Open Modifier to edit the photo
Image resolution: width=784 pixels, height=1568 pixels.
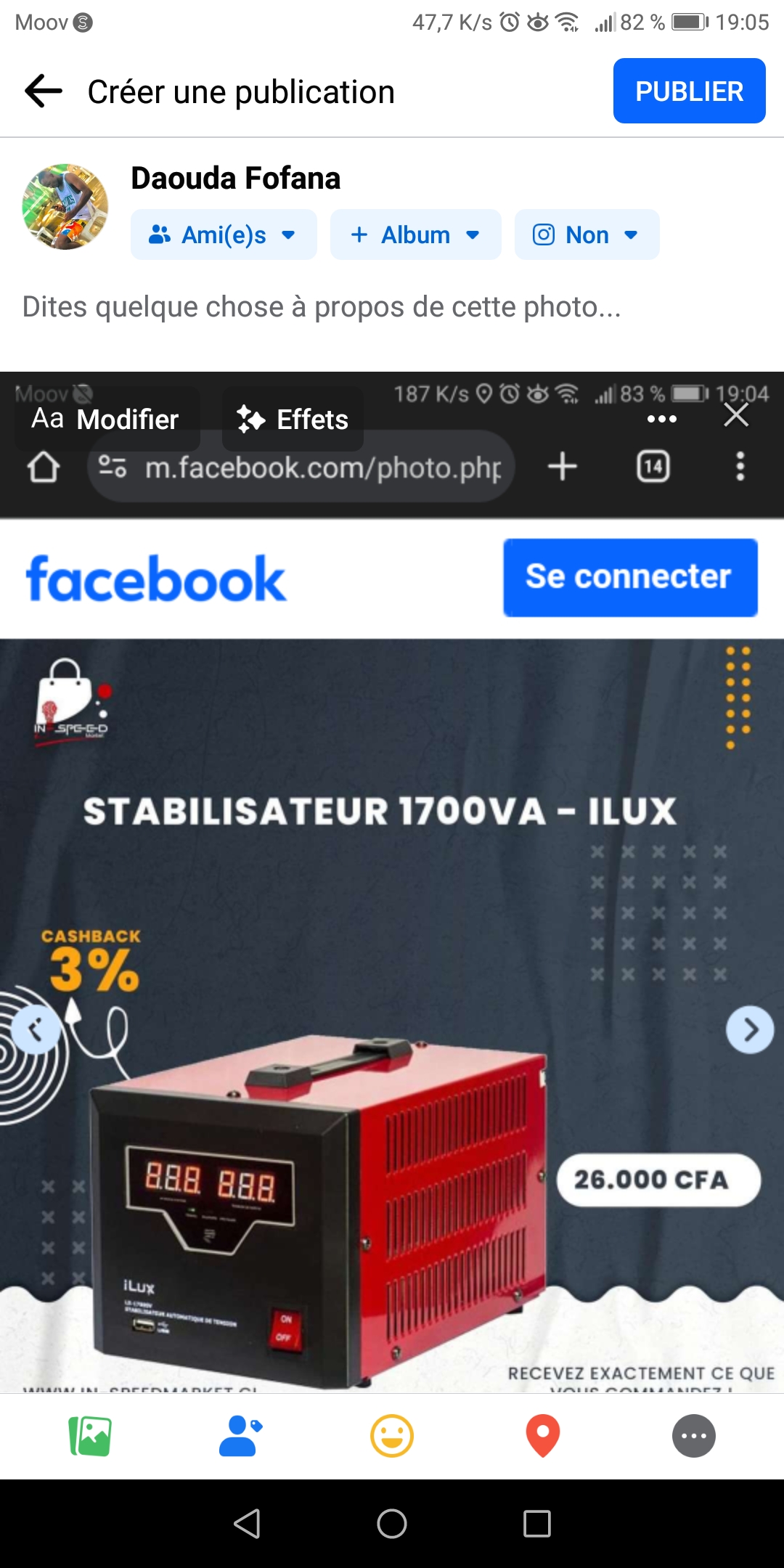(x=107, y=419)
